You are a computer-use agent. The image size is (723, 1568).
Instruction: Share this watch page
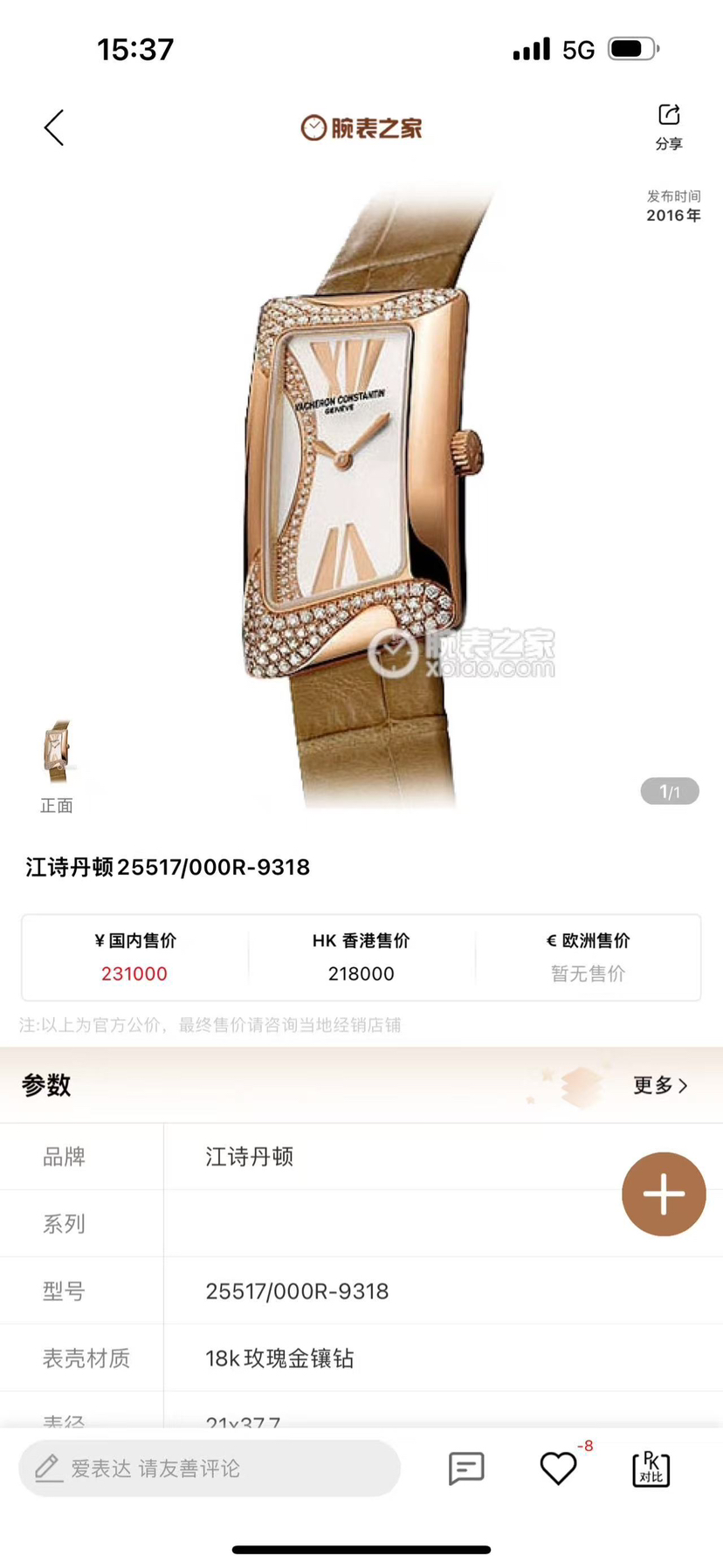click(669, 126)
